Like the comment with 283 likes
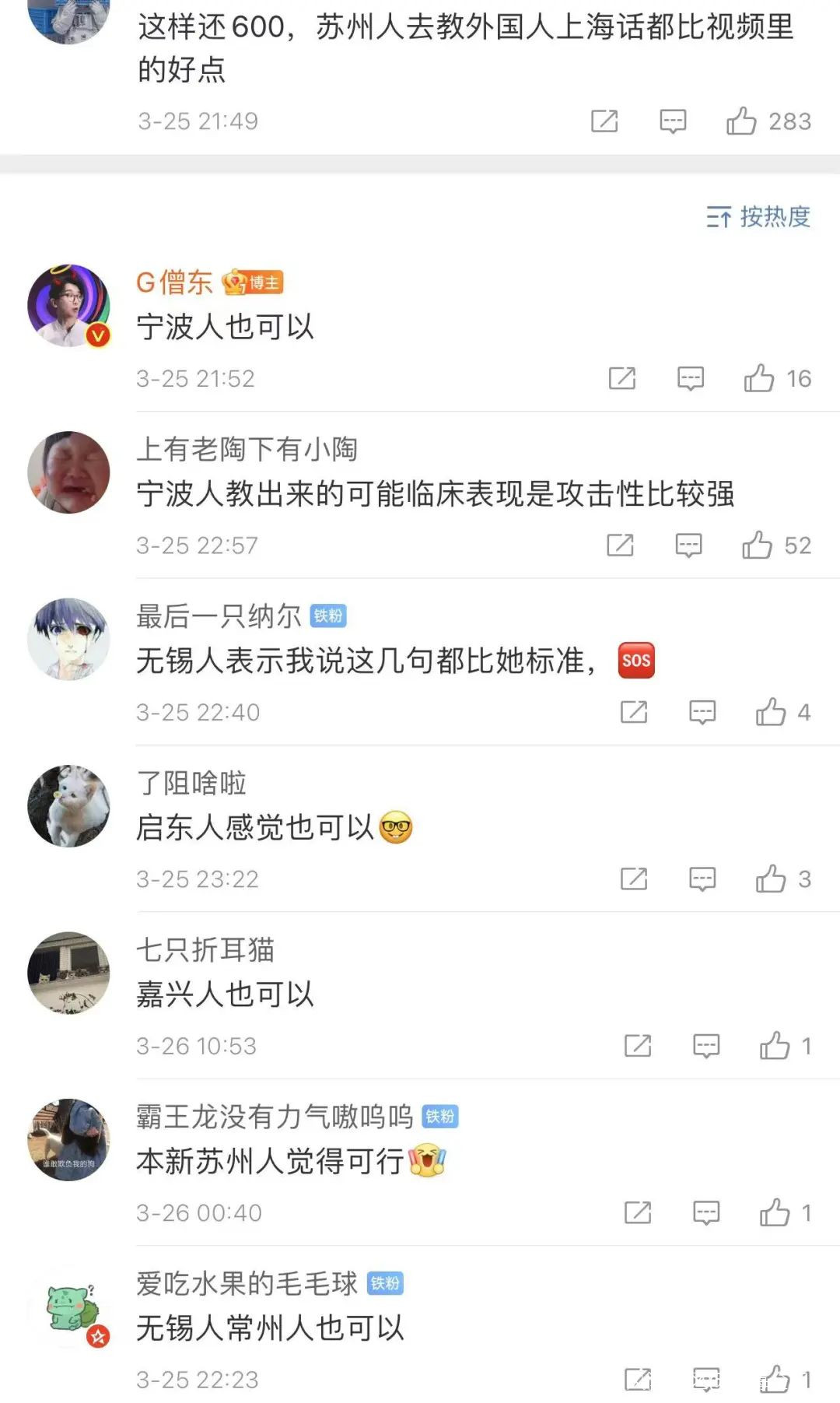Image resolution: width=840 pixels, height=1403 pixels. coord(741,121)
